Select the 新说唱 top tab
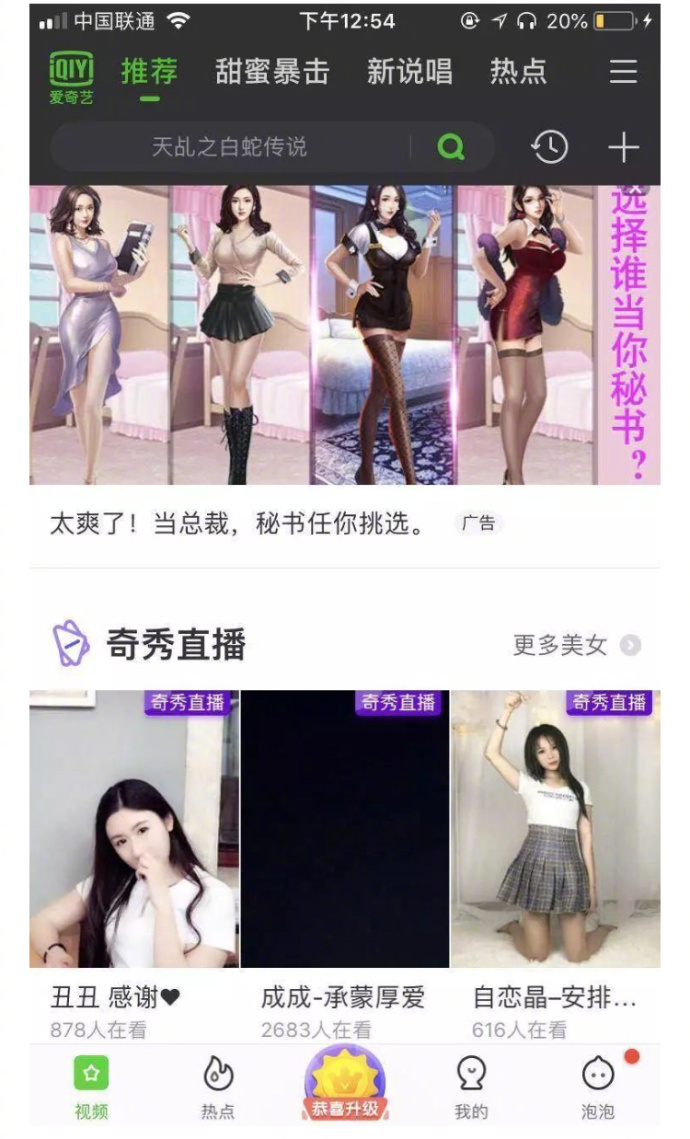 point(409,72)
